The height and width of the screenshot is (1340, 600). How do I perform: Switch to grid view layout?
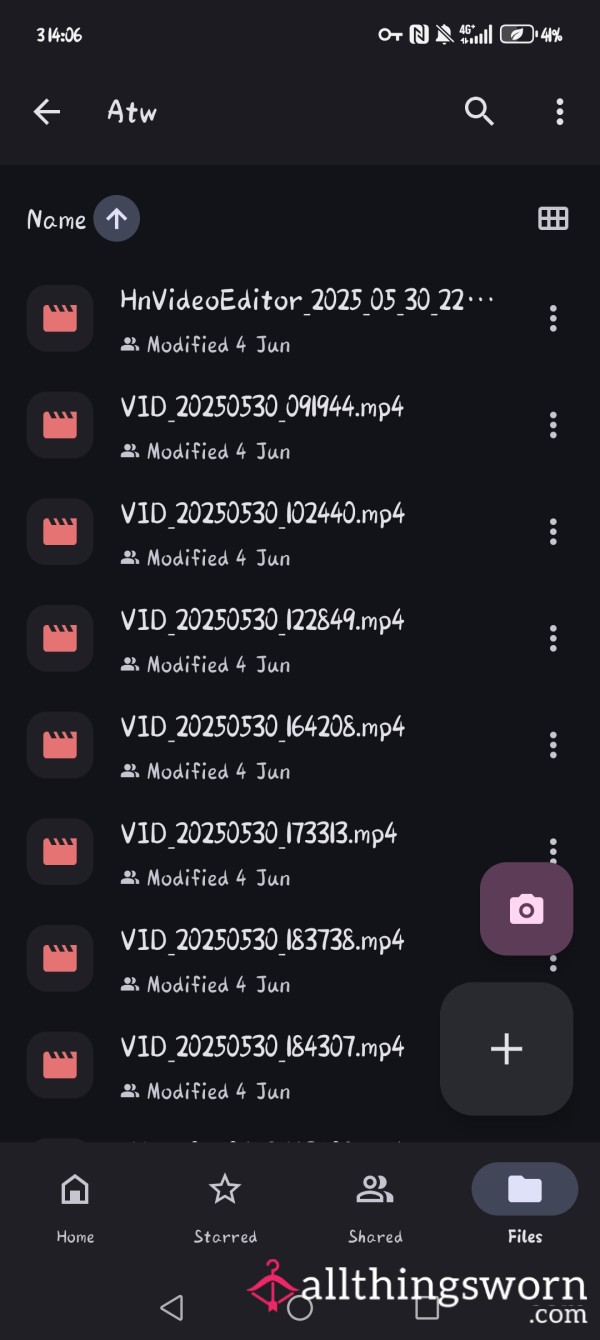553,219
